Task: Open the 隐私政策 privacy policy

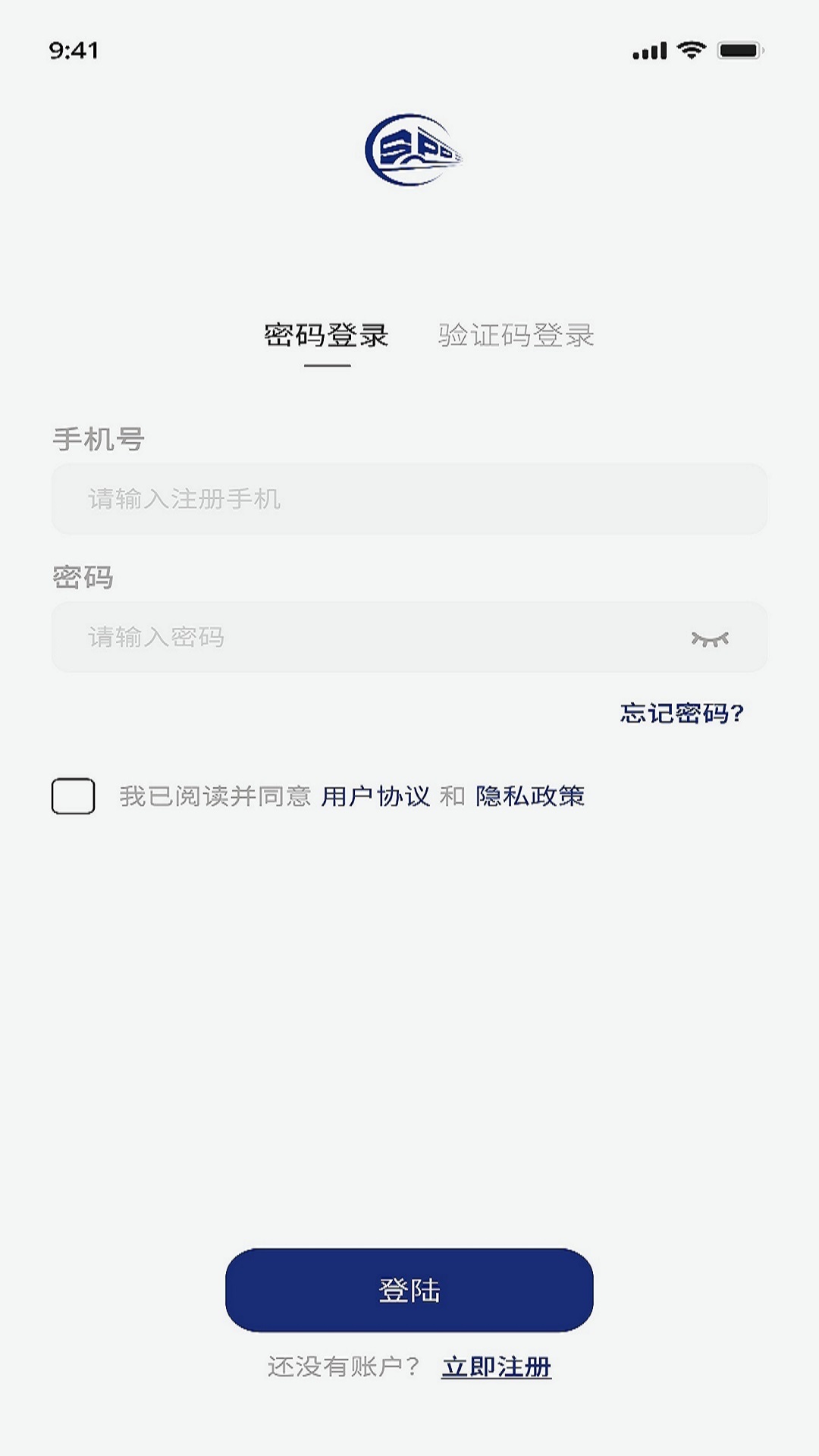Action: [x=531, y=797]
